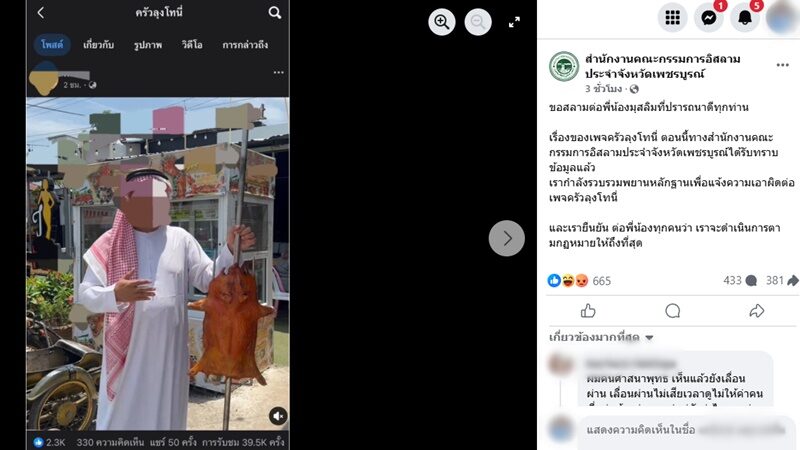Open the notifications bell
800x450 pixels.
(x=745, y=17)
